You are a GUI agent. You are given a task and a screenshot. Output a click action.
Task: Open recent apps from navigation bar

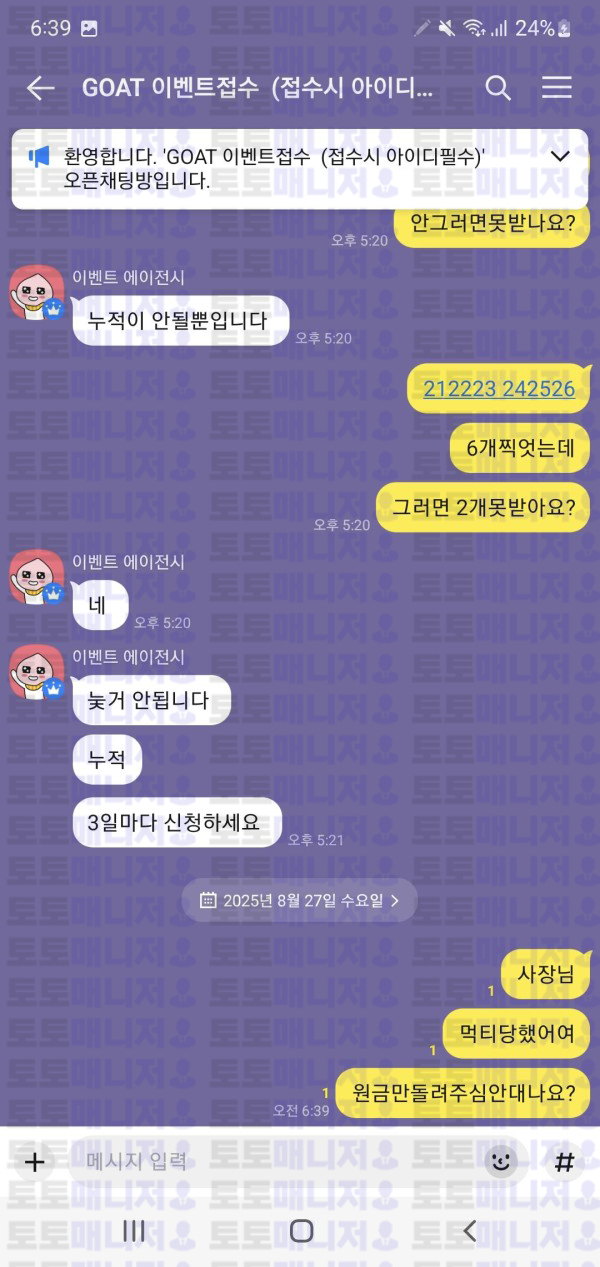133,1231
